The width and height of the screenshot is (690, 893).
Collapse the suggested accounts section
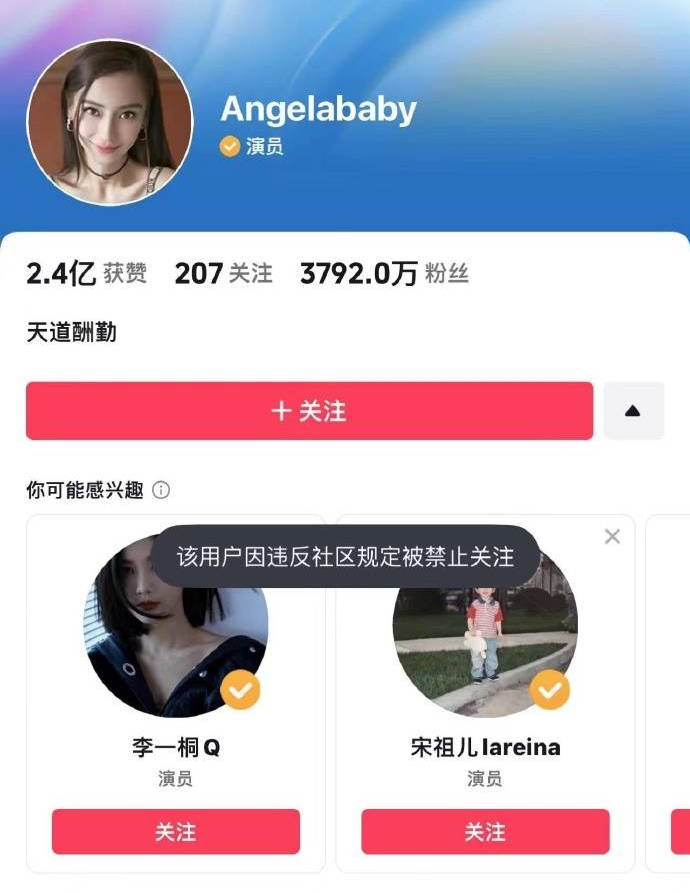pos(633,411)
